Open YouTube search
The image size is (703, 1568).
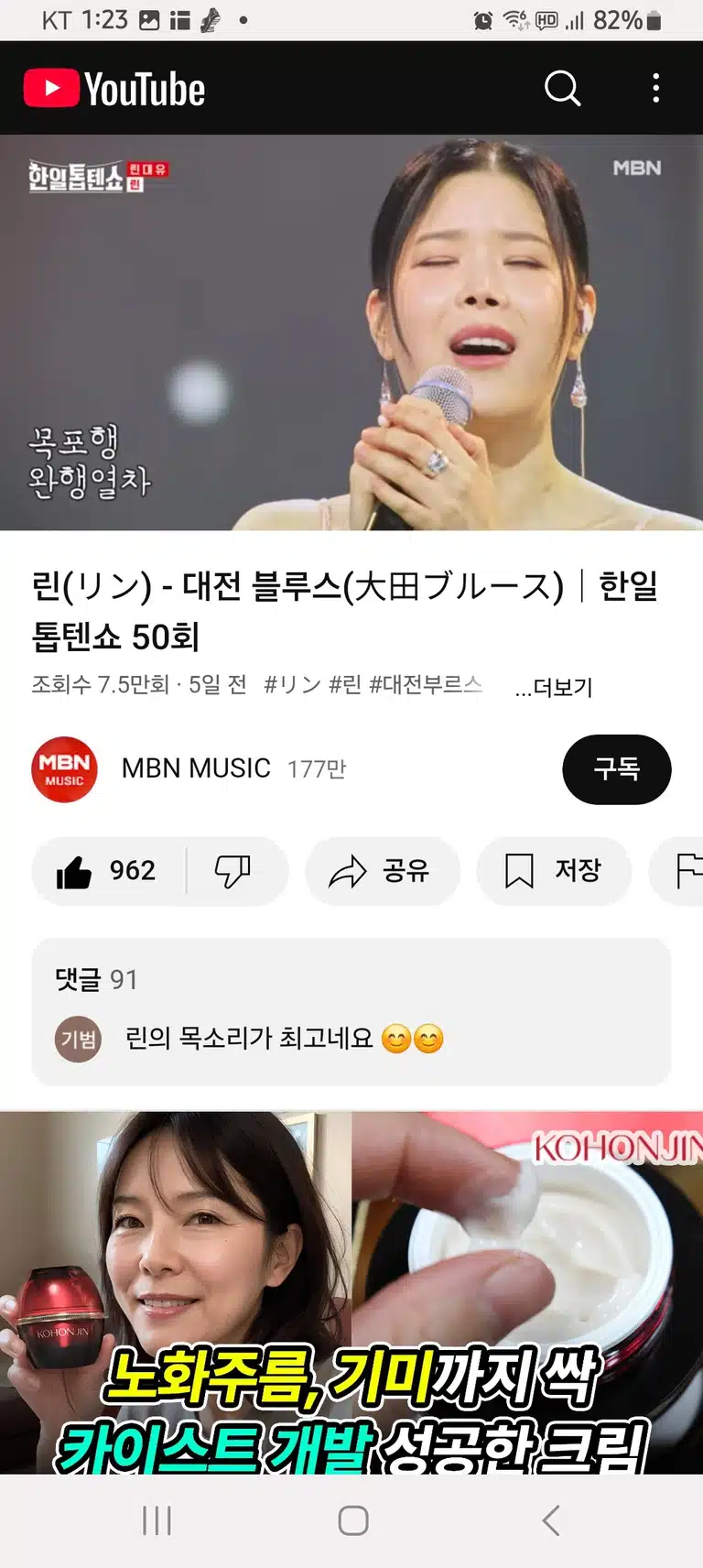tap(562, 89)
